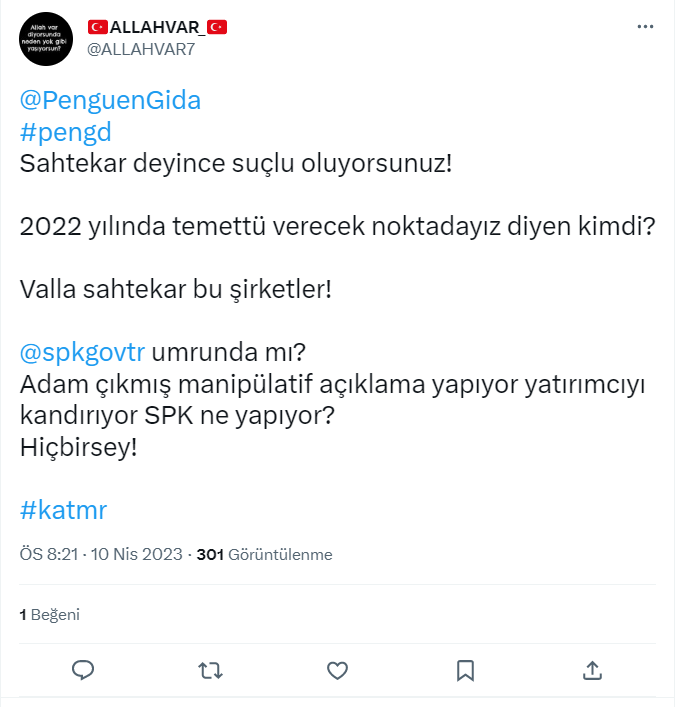The image size is (678, 707).
Task: Open the #pengd hashtag
Action: pyautogui.click(x=65, y=131)
